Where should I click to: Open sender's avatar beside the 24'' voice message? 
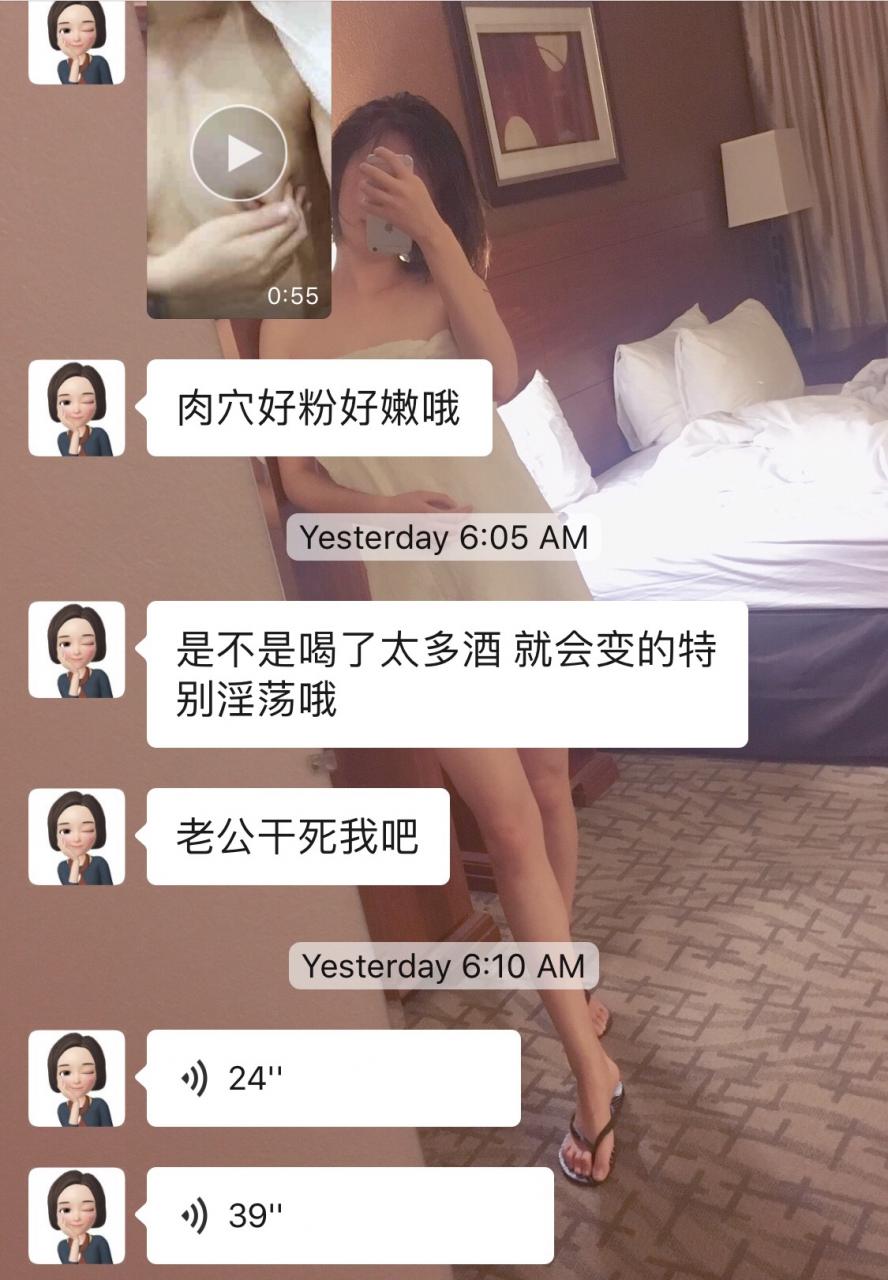tap(77, 1078)
